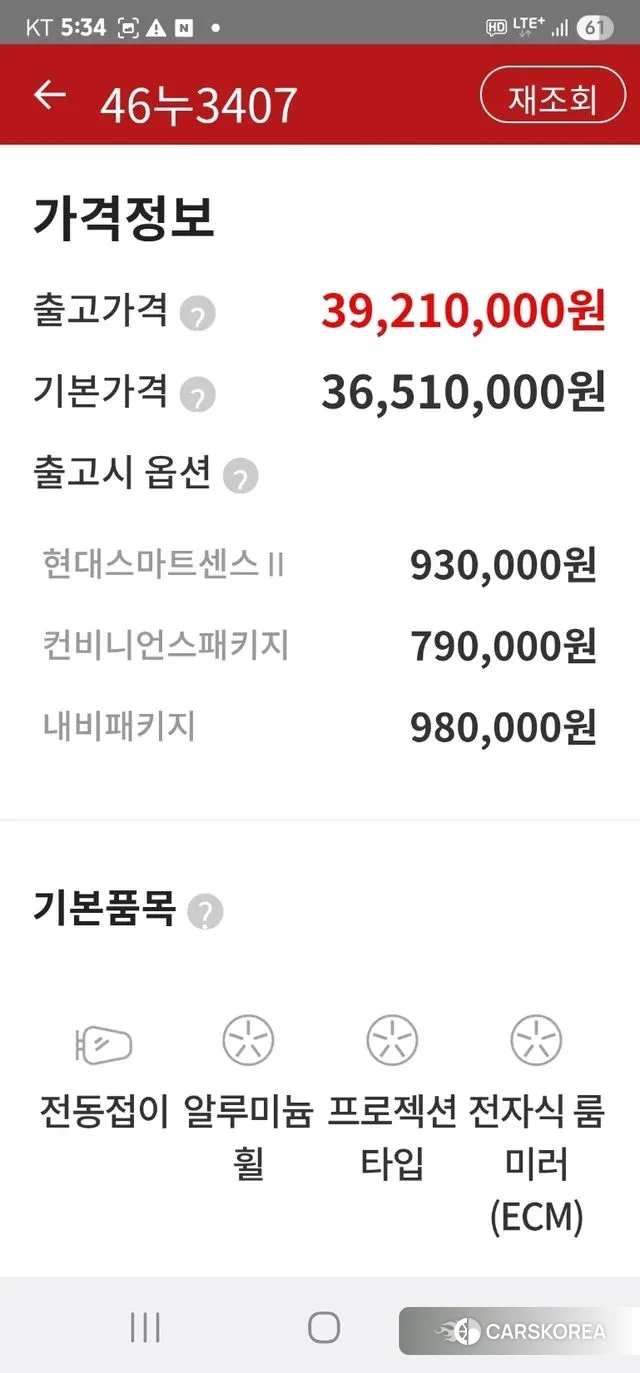Tap the question mark next to 출고시 옵션
Image resolution: width=640 pixels, height=1373 pixels.
240,477
